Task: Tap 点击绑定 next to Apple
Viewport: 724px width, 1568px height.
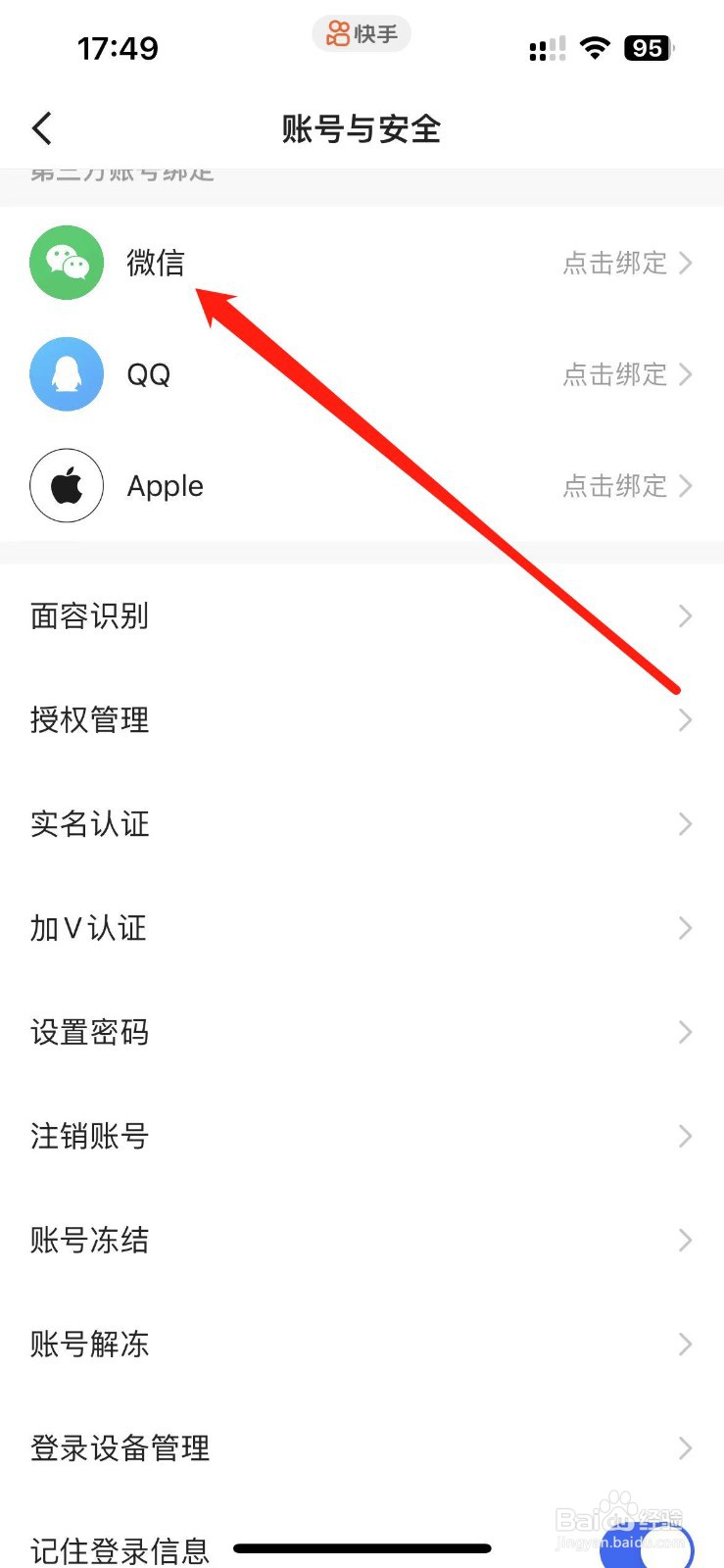Action: [x=615, y=485]
